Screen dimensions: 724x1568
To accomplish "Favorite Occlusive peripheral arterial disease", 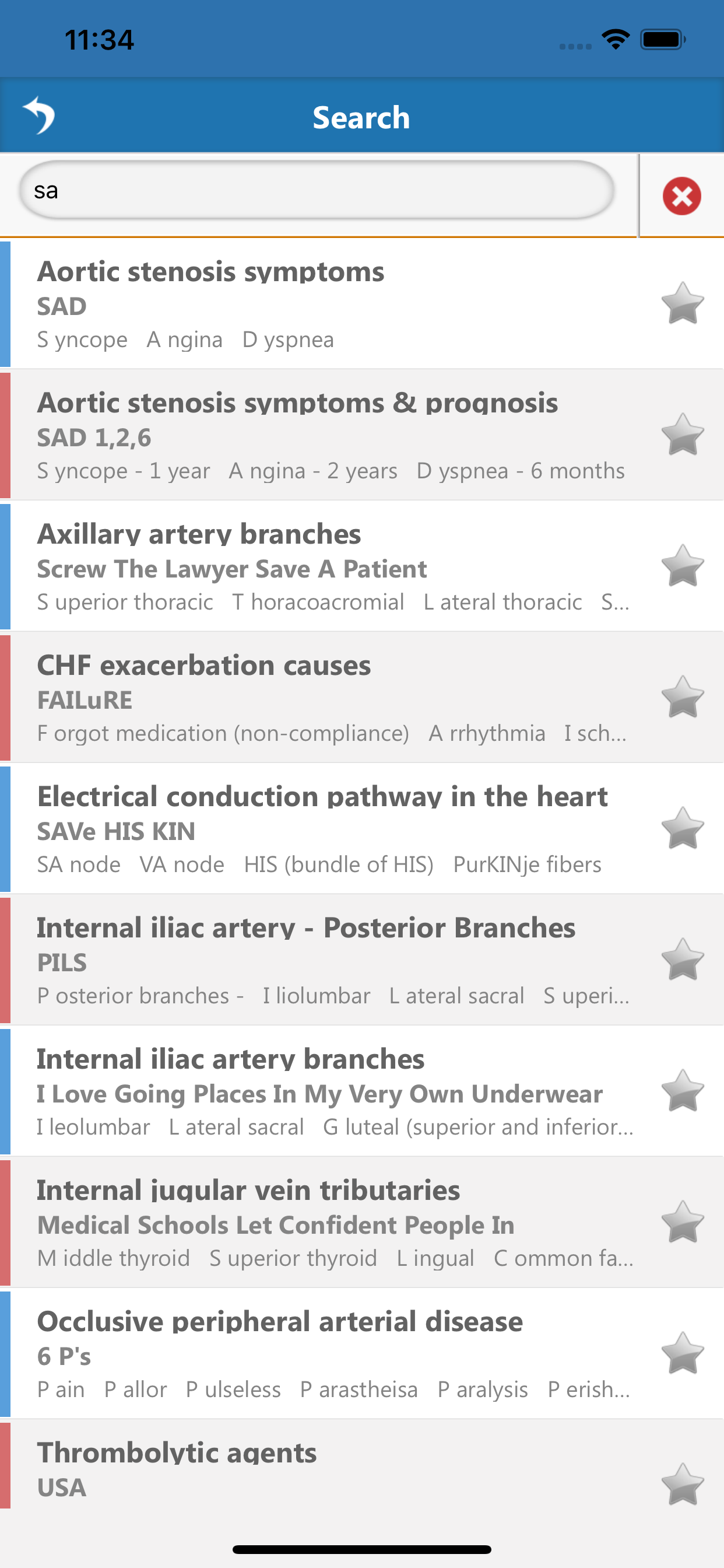I will point(682,1353).
